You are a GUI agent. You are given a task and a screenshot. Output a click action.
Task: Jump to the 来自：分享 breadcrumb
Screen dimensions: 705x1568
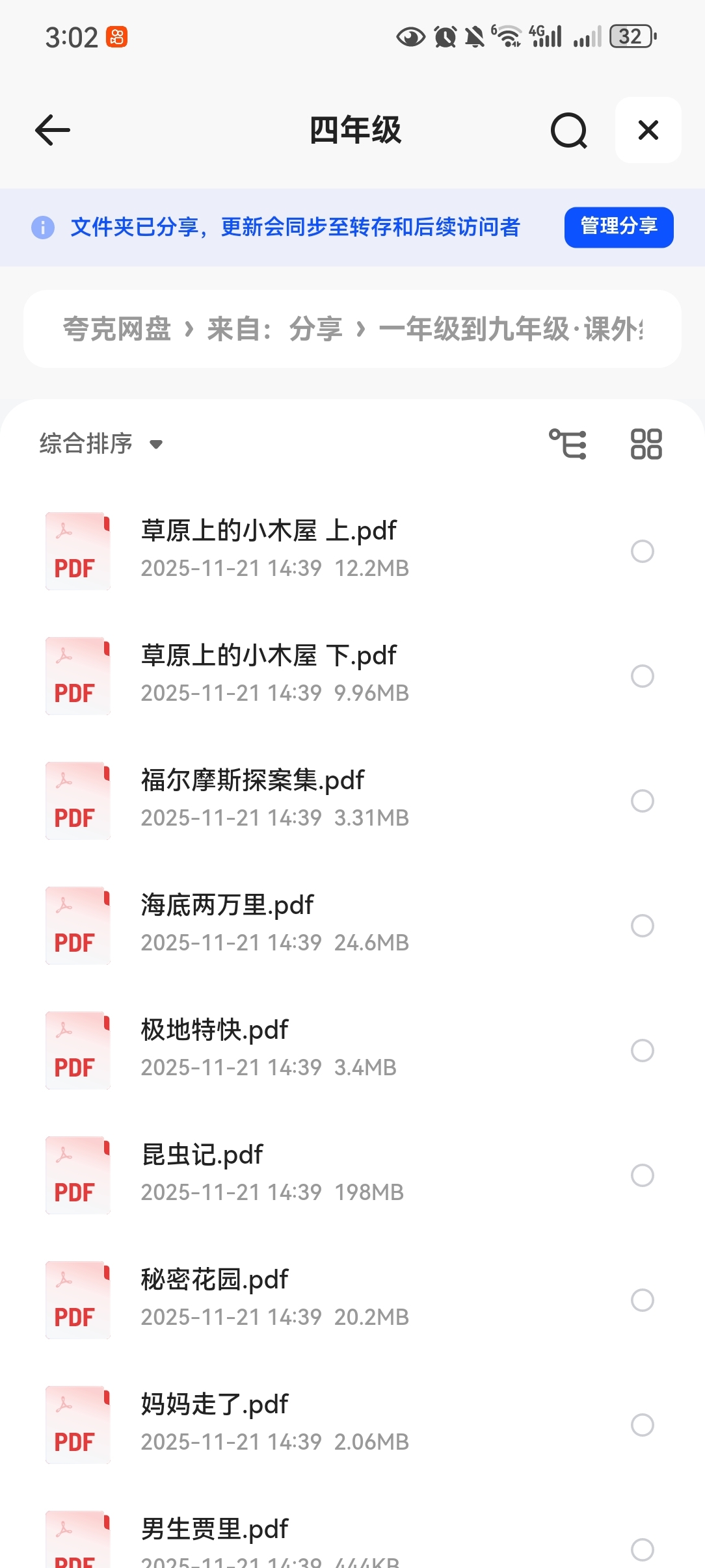tap(274, 329)
